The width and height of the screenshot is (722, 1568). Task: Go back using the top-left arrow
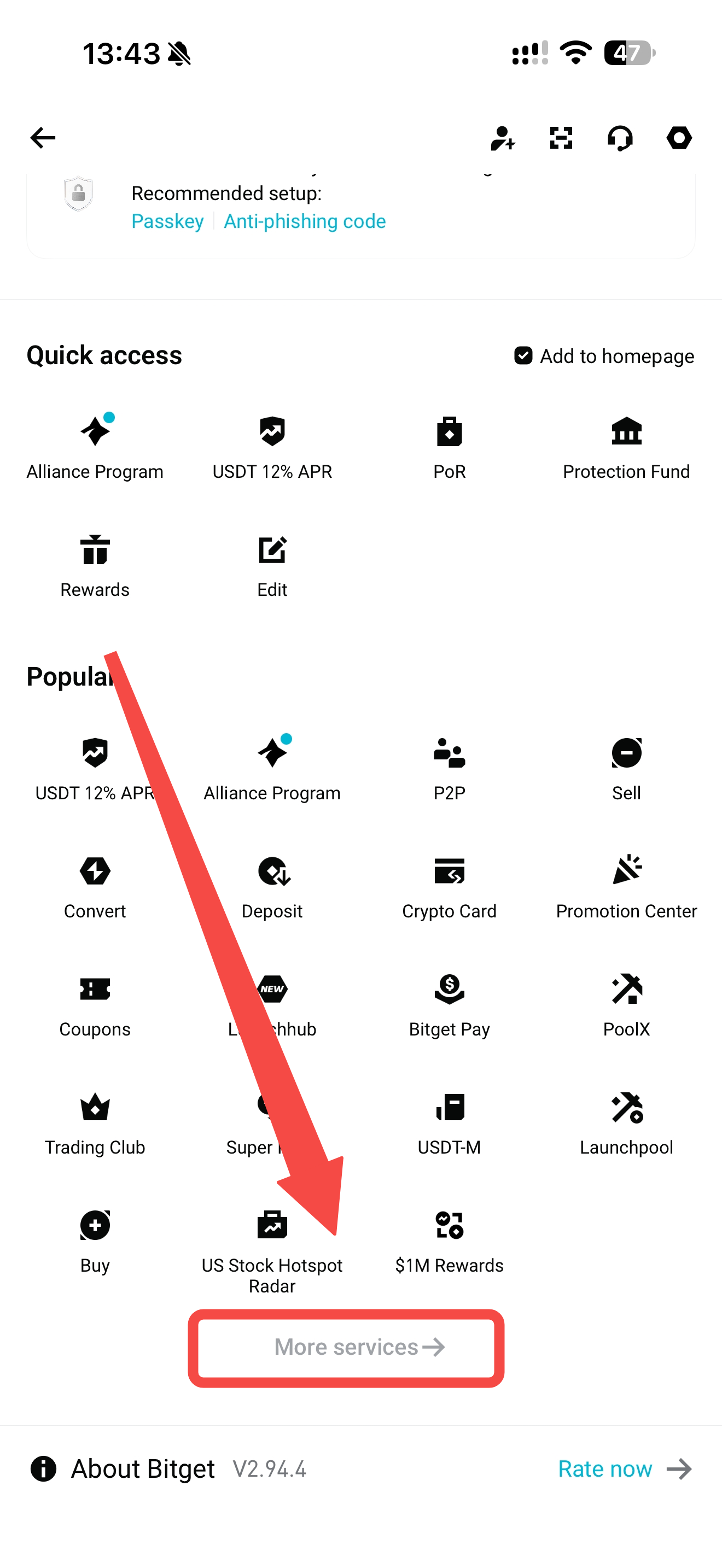43,138
